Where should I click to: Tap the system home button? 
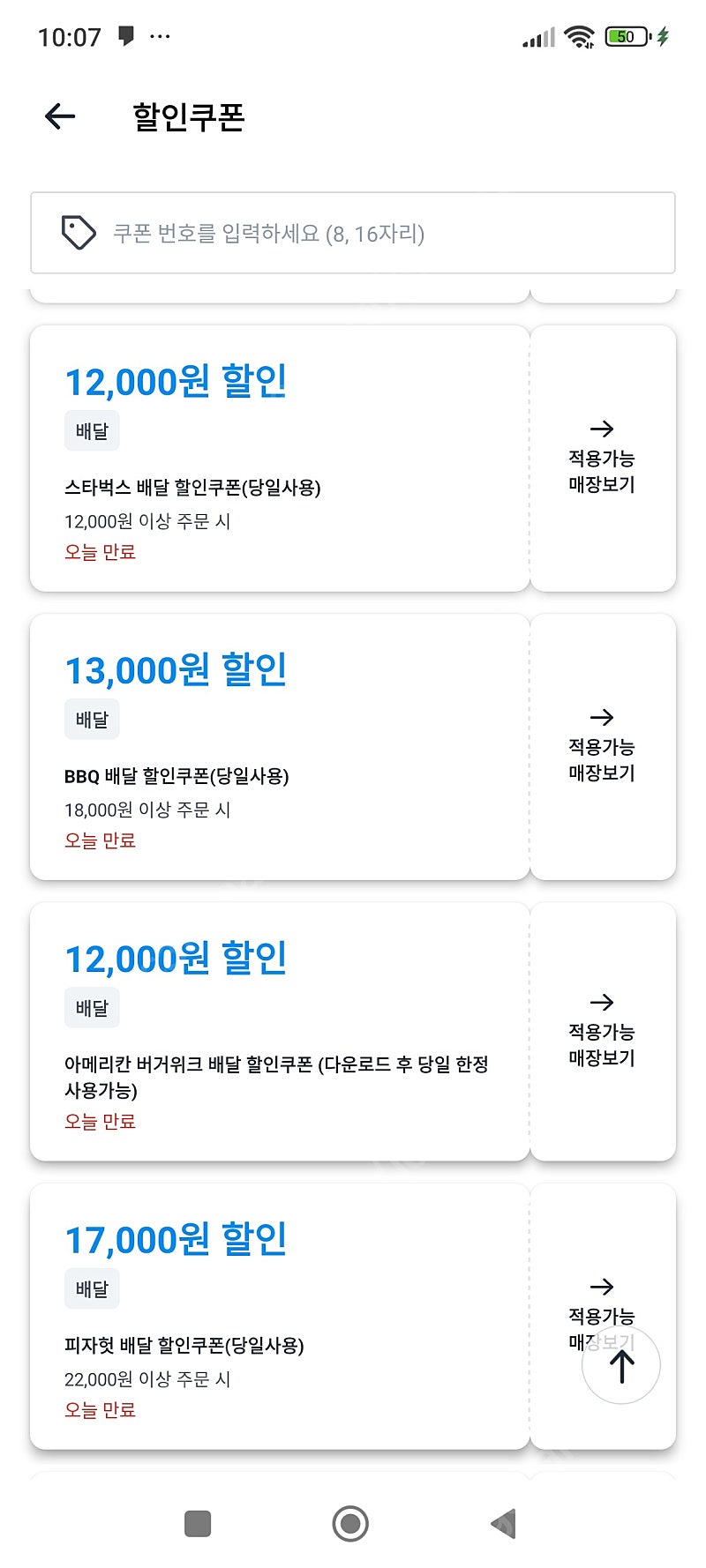(x=350, y=1523)
